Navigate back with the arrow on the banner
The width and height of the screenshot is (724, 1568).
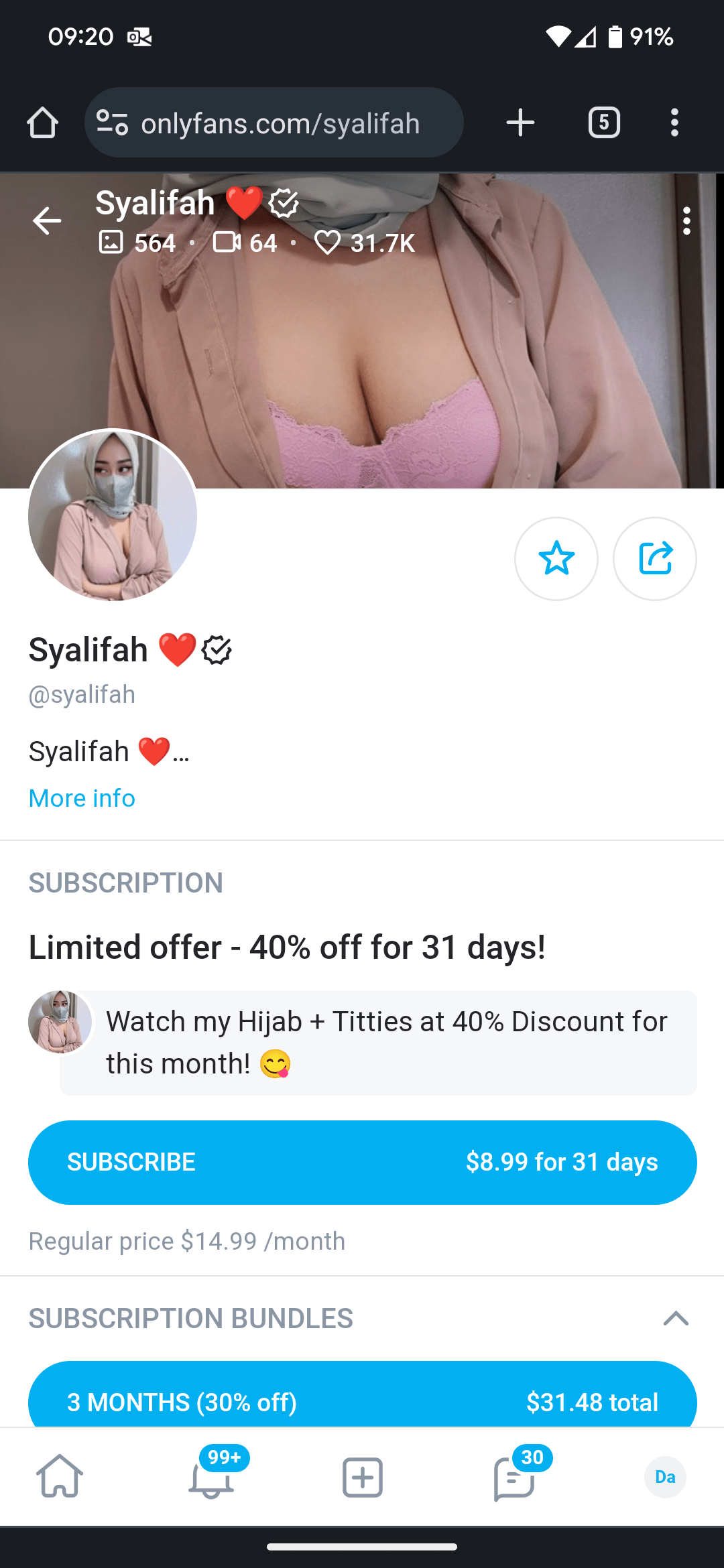coord(47,220)
